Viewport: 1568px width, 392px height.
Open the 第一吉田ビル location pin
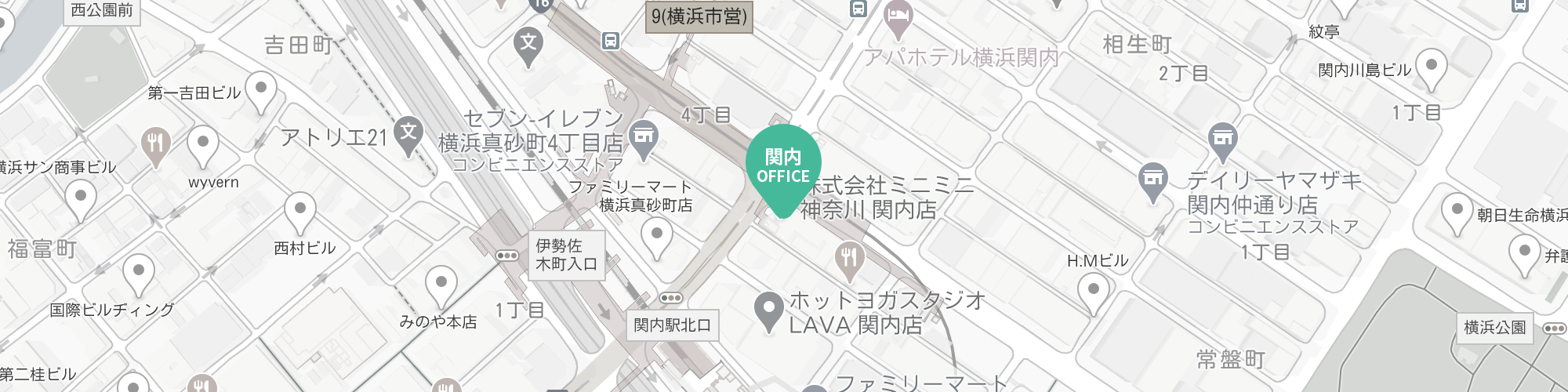(261, 89)
